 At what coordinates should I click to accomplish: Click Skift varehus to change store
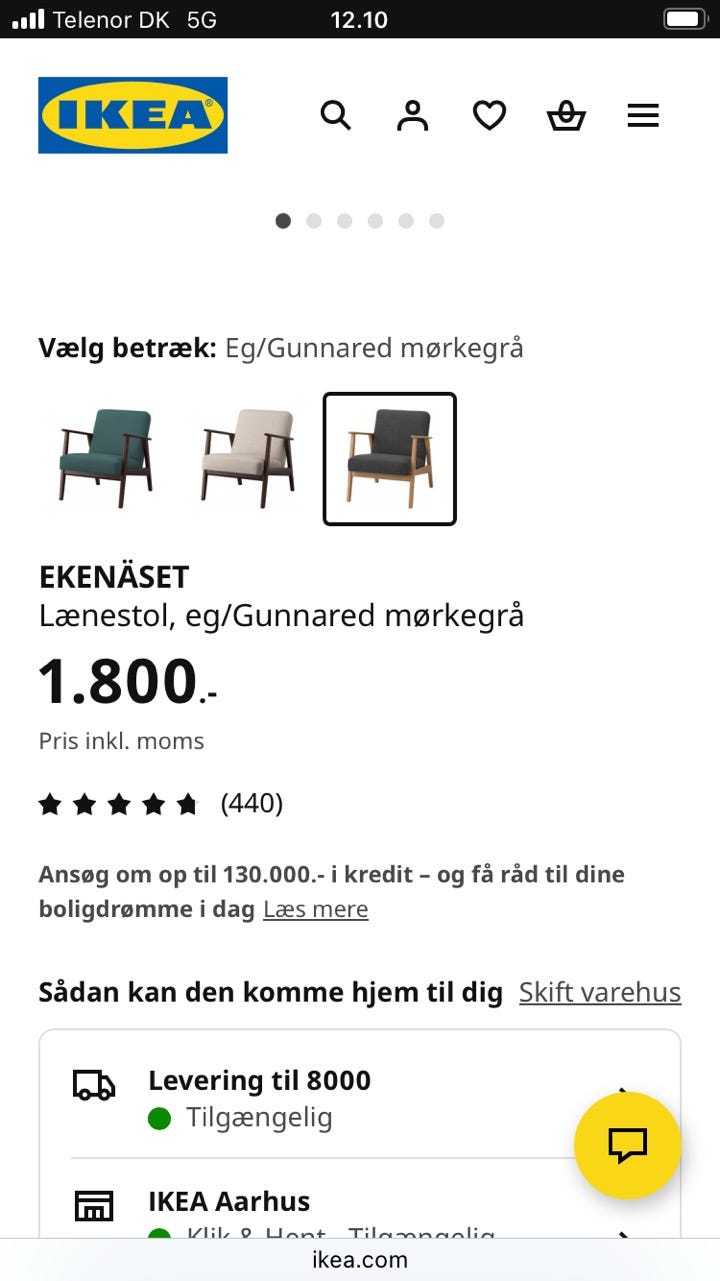point(599,992)
